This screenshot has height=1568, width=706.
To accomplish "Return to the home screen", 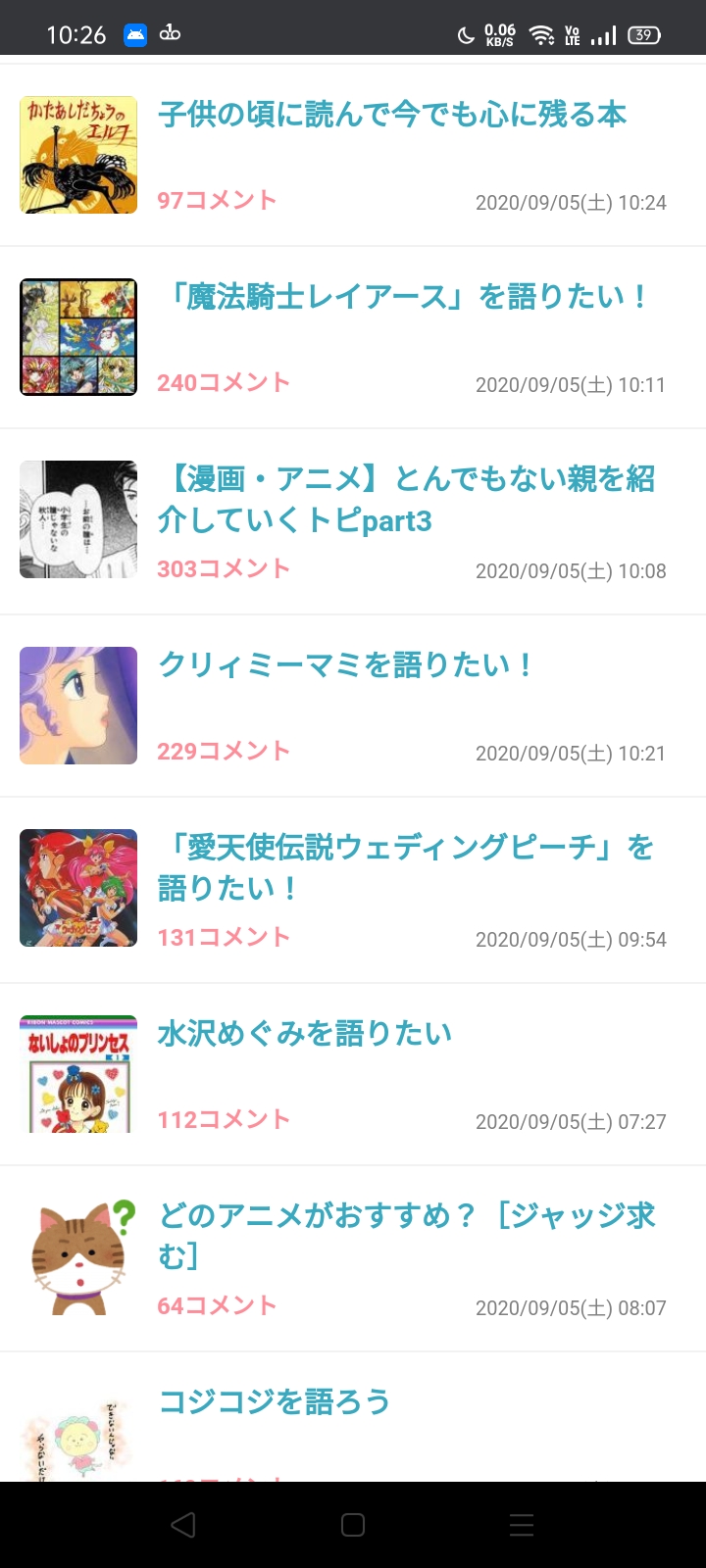I will (353, 1525).
